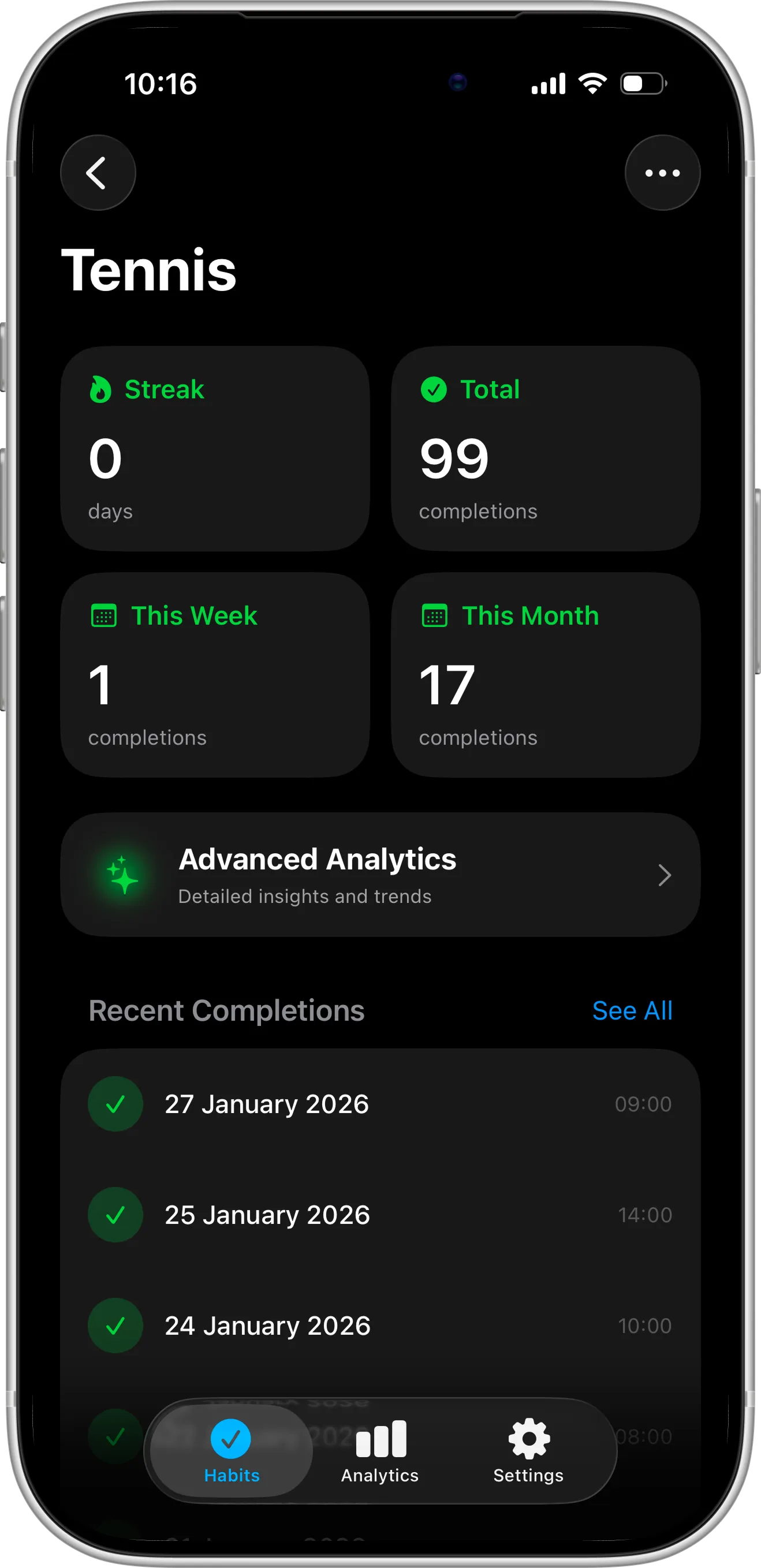
Task: Tap the This Month calendar icon
Action: click(436, 615)
